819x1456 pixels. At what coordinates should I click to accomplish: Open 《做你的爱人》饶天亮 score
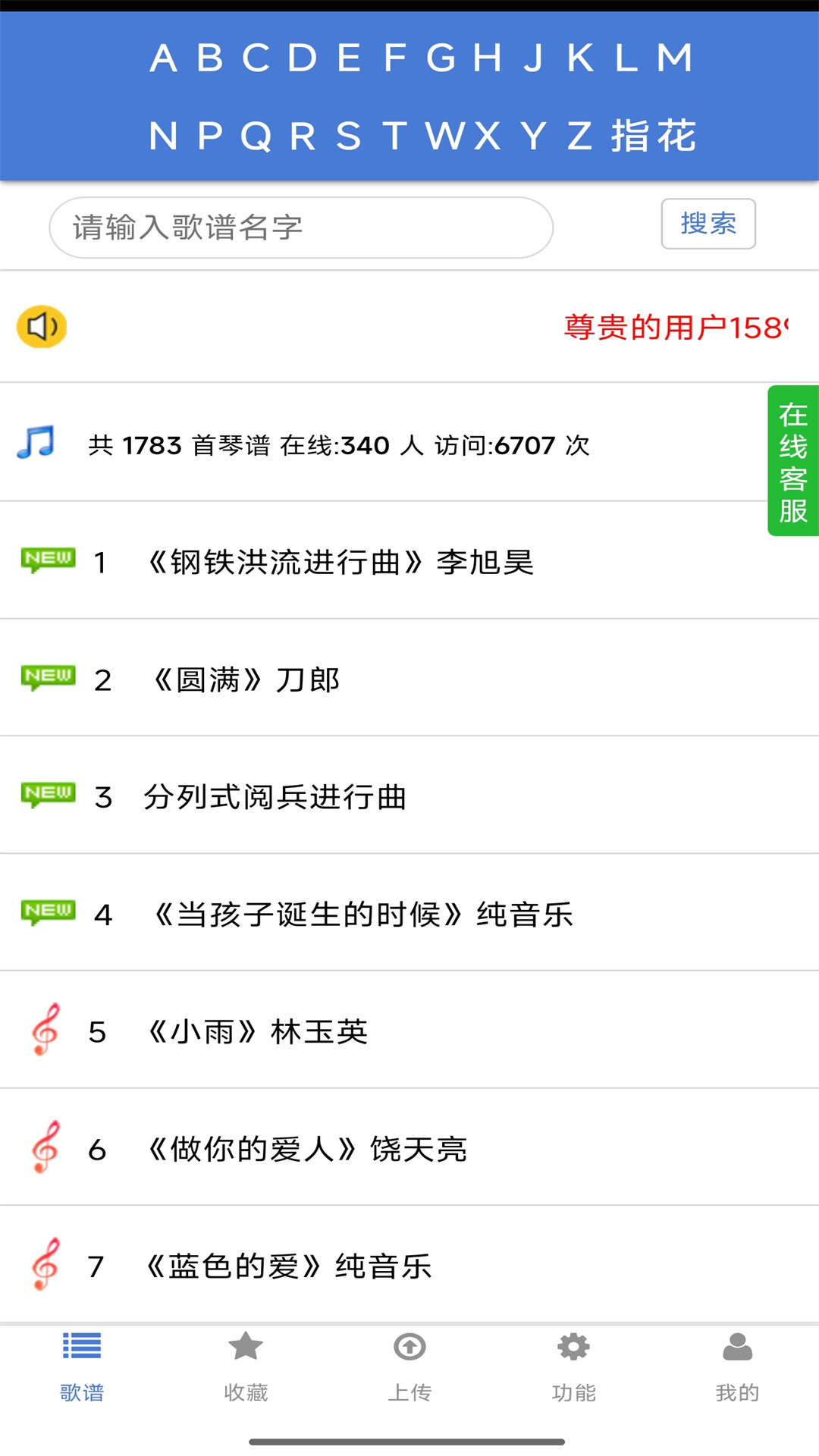pos(307,1148)
